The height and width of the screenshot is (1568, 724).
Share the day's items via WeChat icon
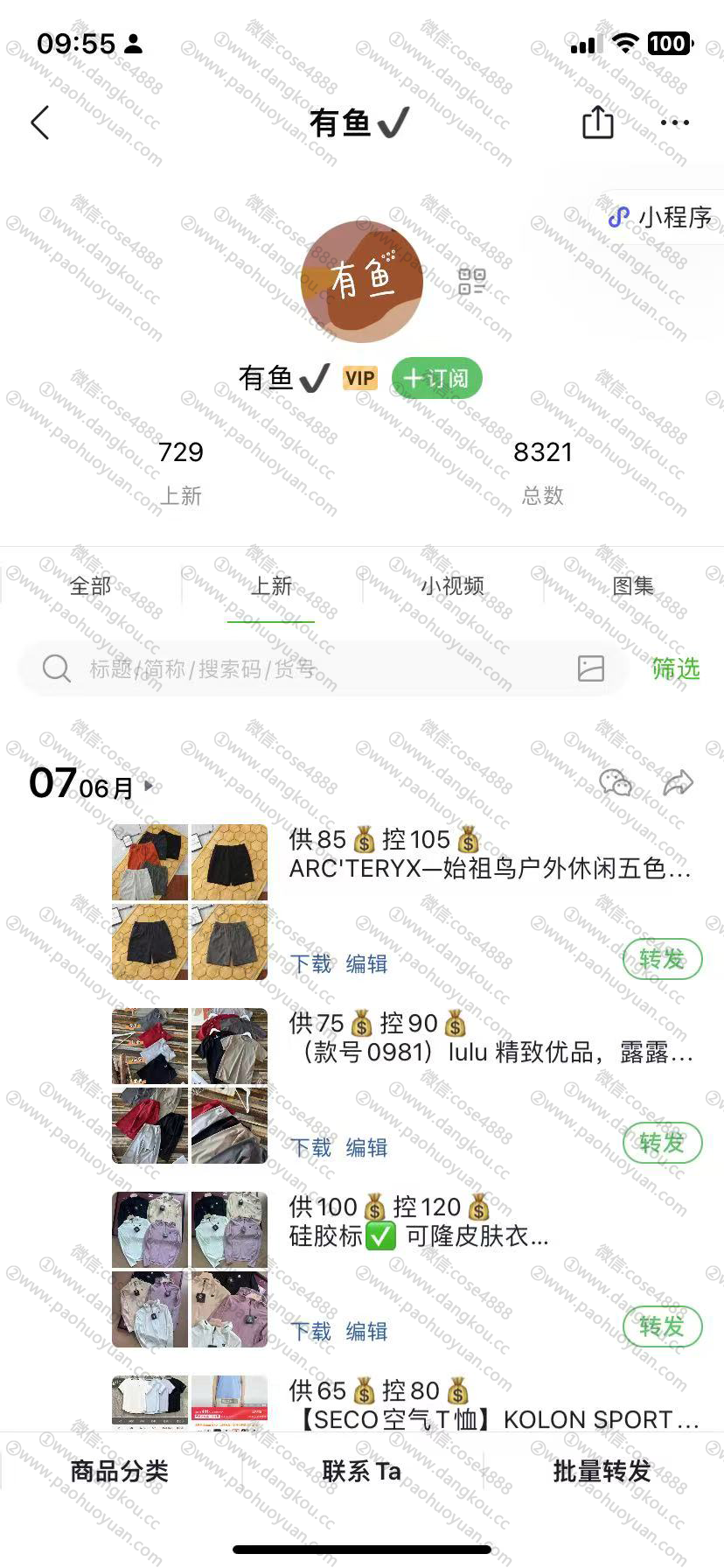click(x=616, y=782)
